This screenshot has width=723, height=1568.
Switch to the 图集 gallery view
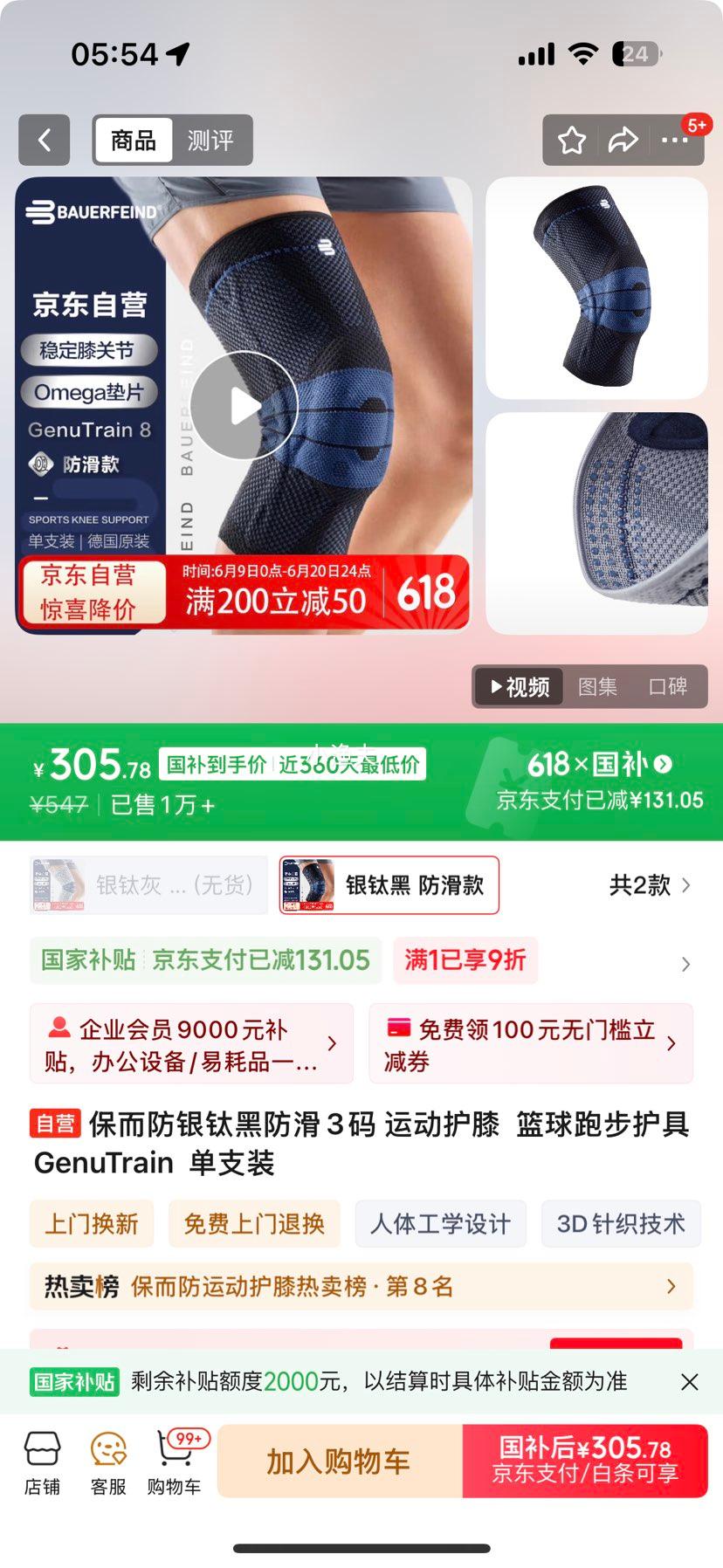pos(597,687)
